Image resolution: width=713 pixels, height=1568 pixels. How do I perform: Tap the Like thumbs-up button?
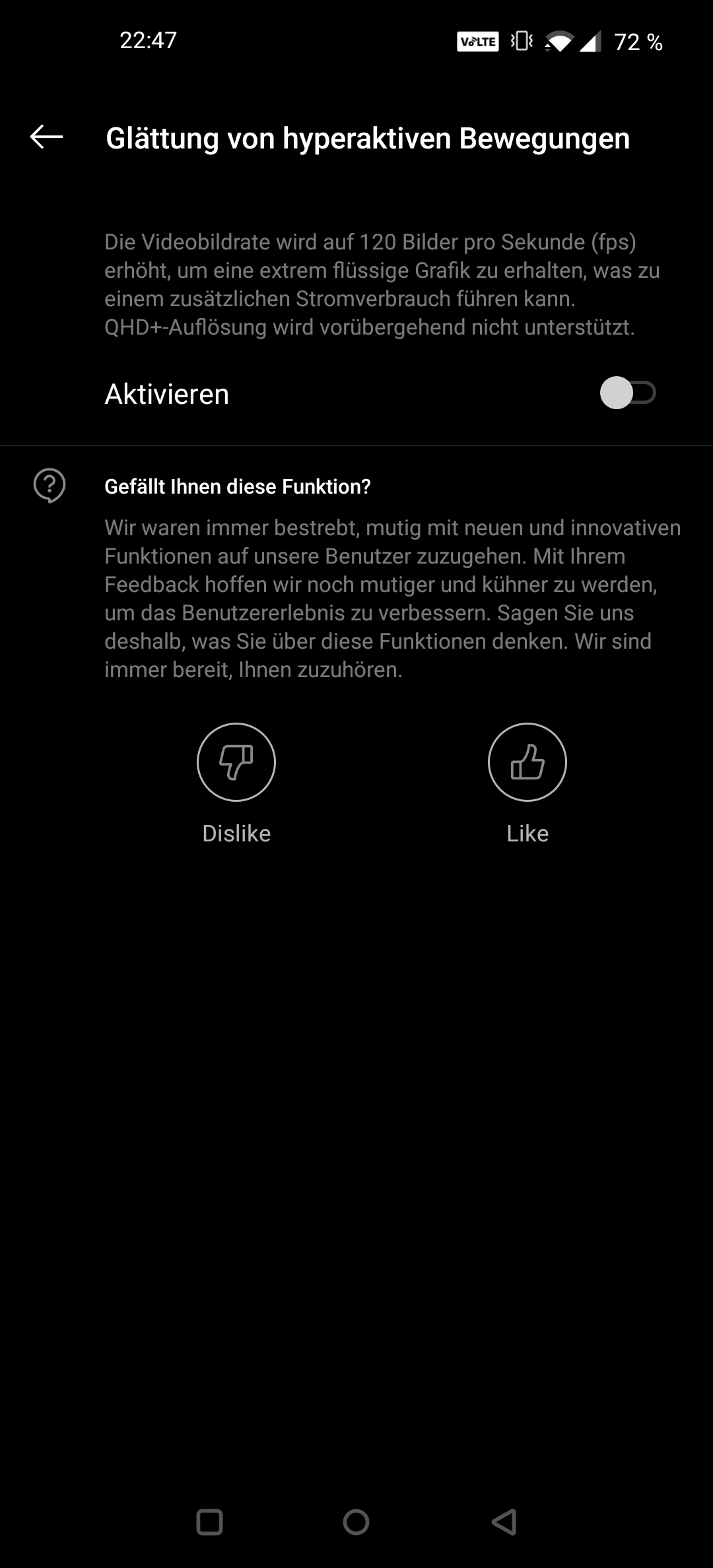[x=527, y=762]
